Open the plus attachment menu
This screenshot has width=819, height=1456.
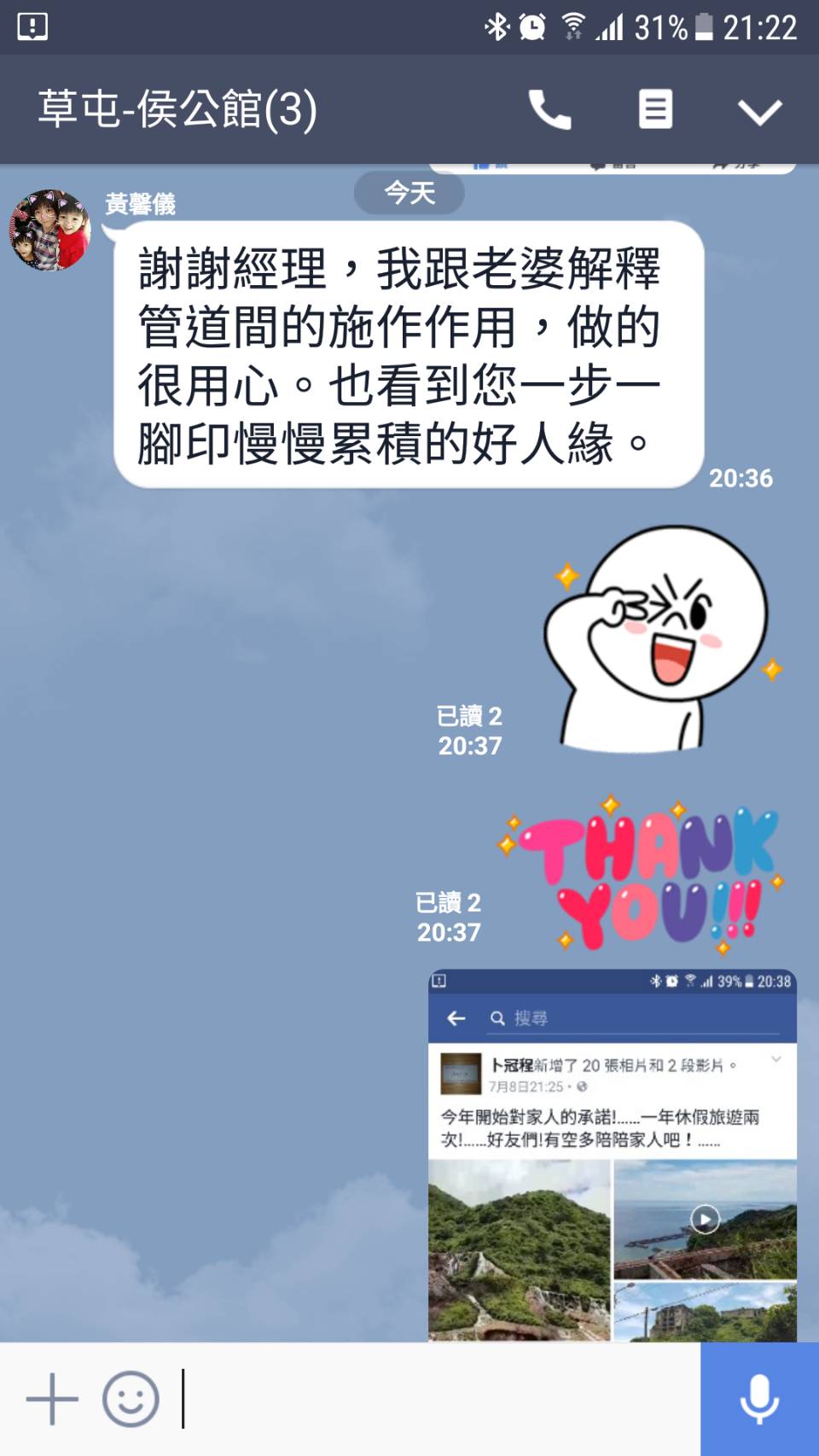click(52, 1399)
